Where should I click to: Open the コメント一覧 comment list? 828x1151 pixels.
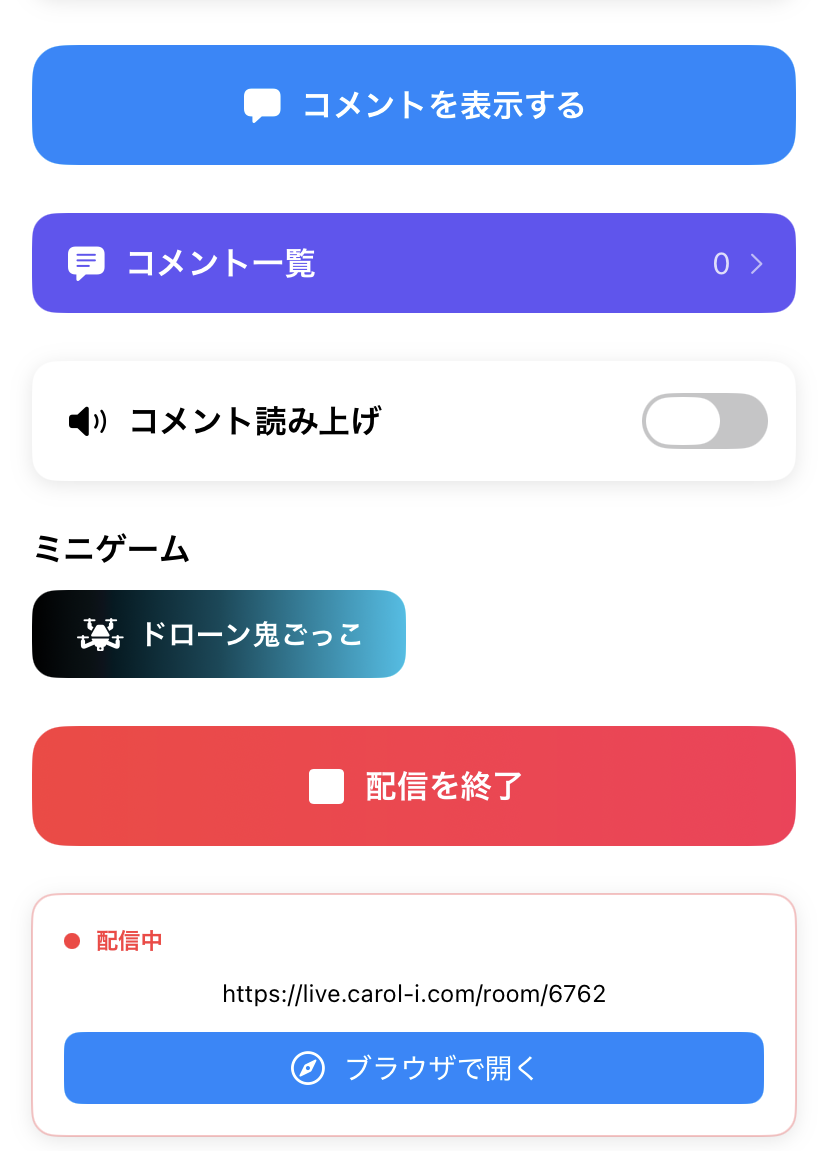coord(414,263)
